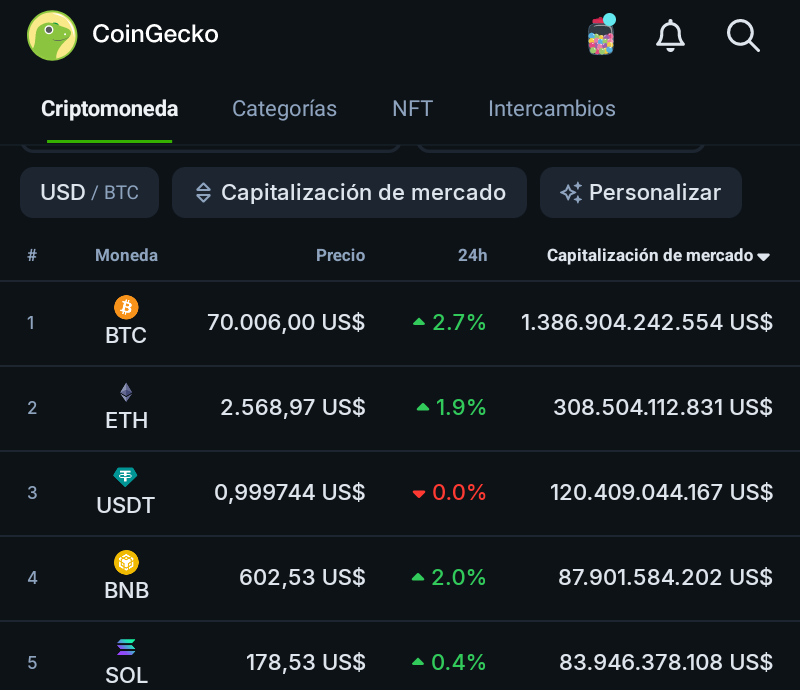Switch to the Categorías tab
The height and width of the screenshot is (690, 800).
tap(284, 108)
